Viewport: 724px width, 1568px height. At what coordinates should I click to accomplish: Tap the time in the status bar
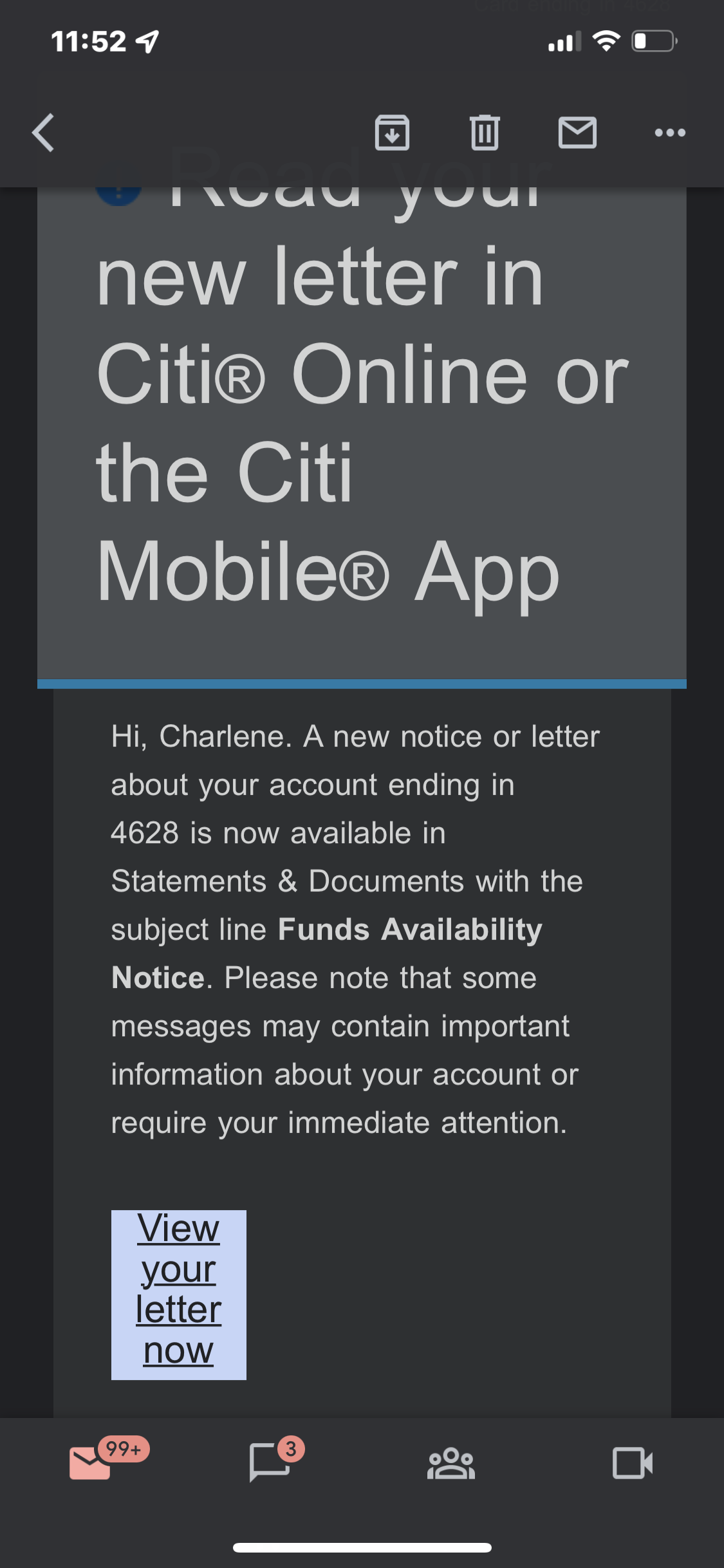tap(90, 41)
